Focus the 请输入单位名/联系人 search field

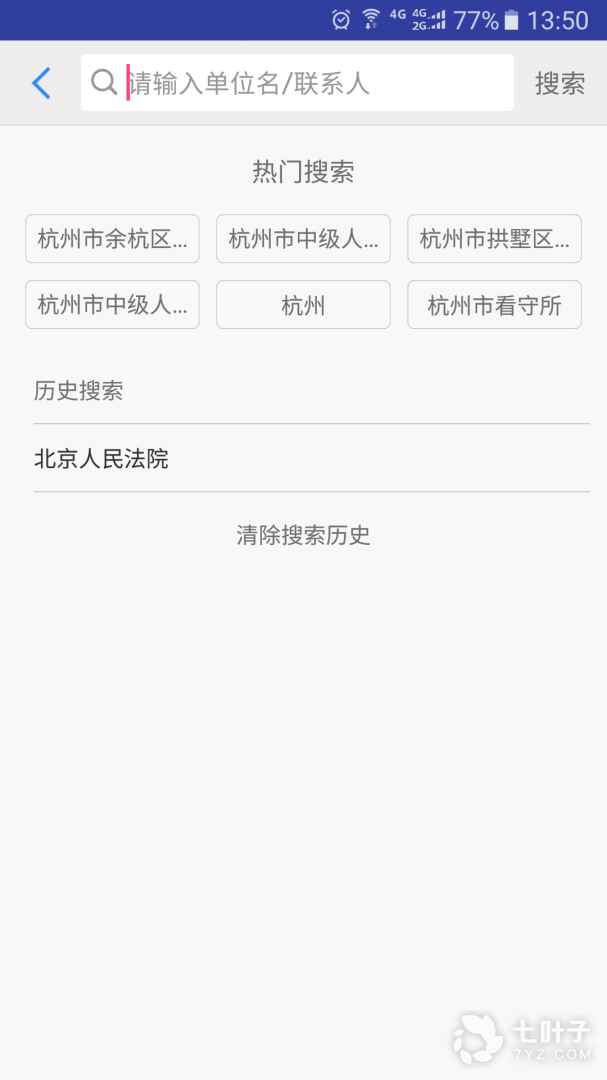pyautogui.click(x=310, y=83)
